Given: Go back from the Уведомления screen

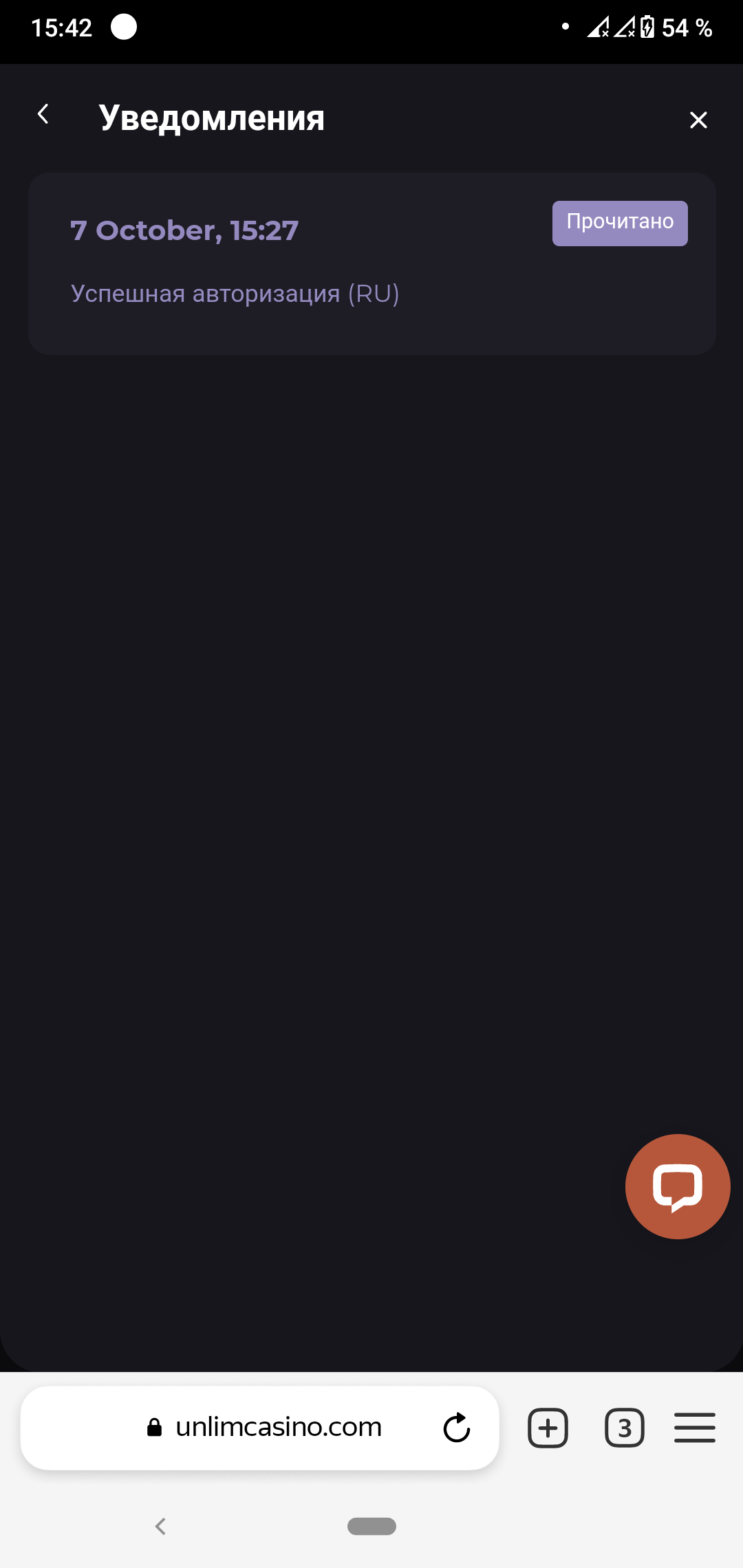Looking at the screenshot, I should [x=43, y=114].
